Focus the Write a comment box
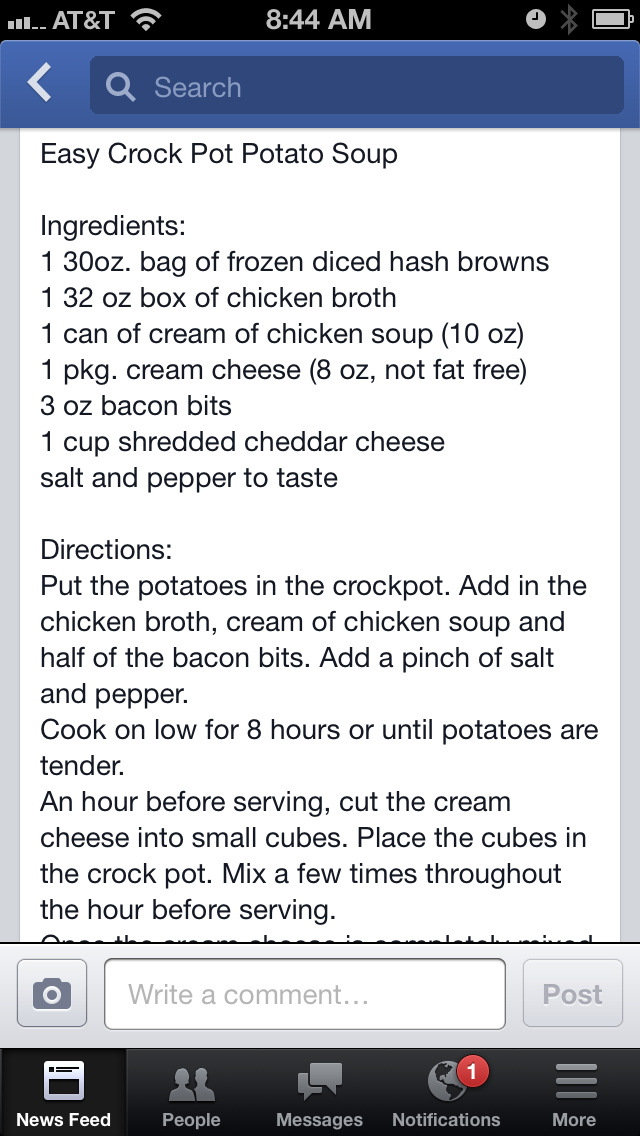 click(305, 994)
